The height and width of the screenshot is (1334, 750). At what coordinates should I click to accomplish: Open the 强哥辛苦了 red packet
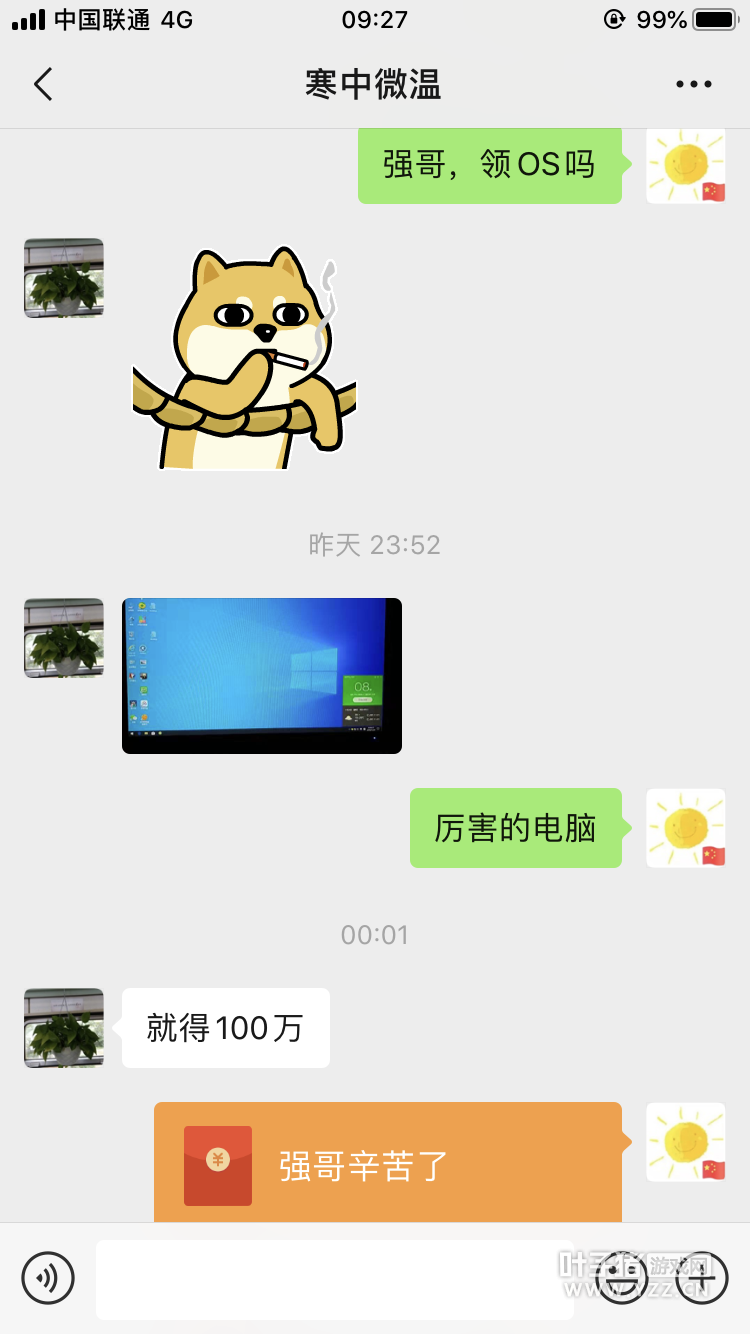coord(388,1164)
